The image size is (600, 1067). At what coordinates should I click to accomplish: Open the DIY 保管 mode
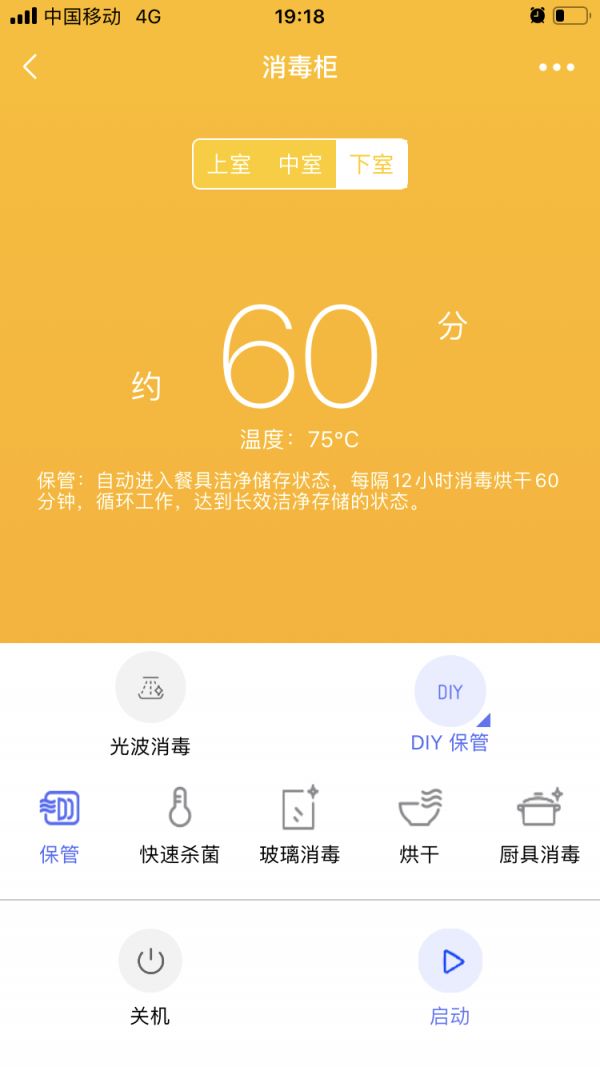450,692
